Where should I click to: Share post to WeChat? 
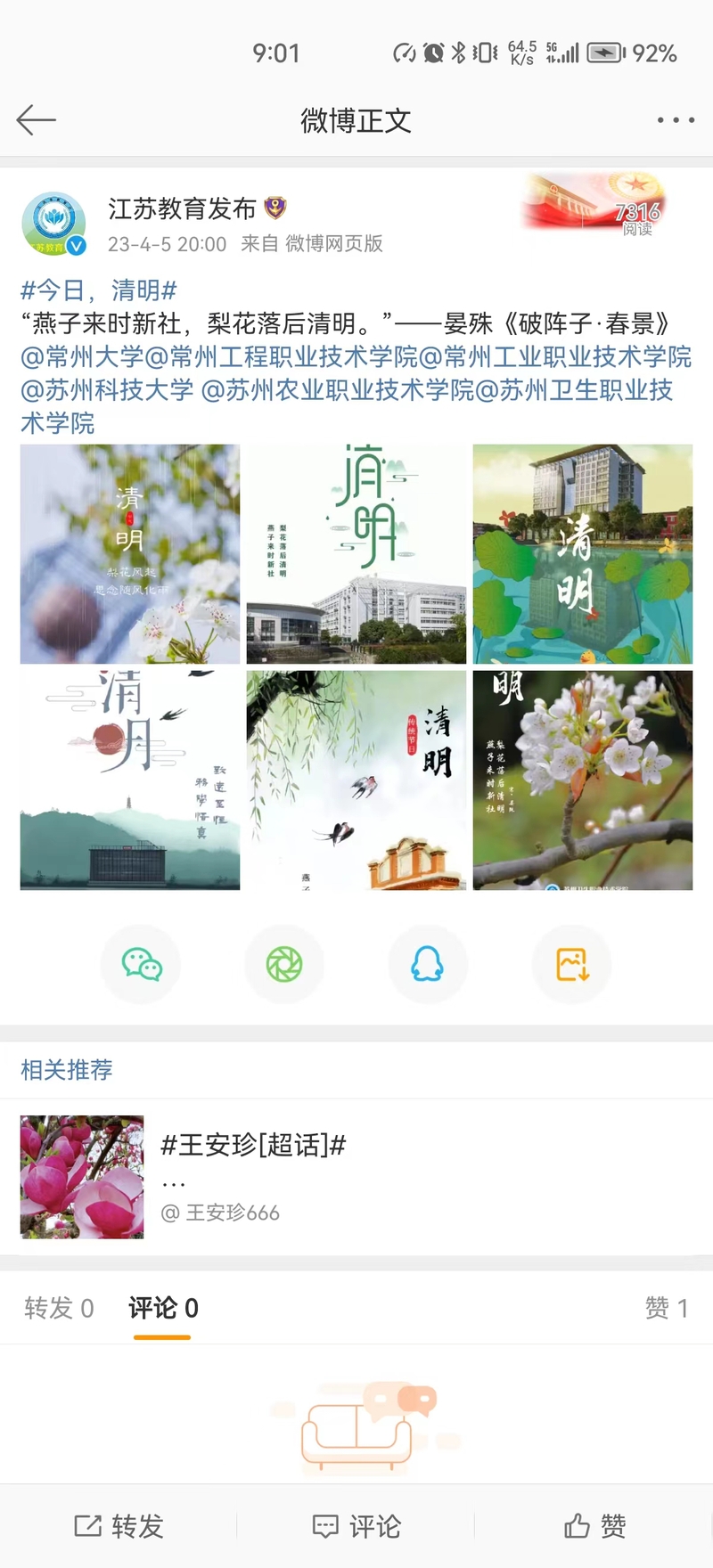pos(141,964)
